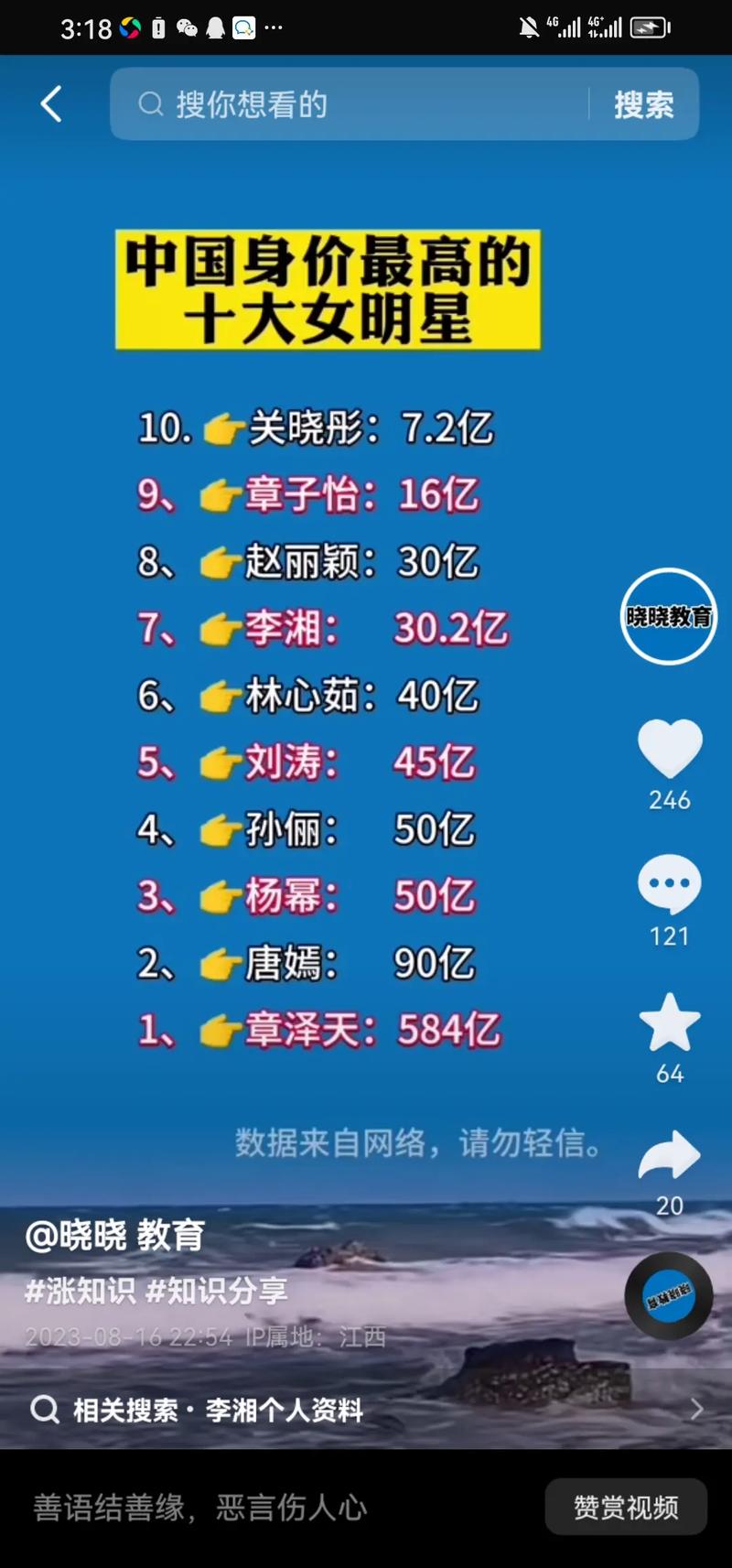Open the comments bubble
Viewport: 732px width, 1568px height.
(670, 883)
